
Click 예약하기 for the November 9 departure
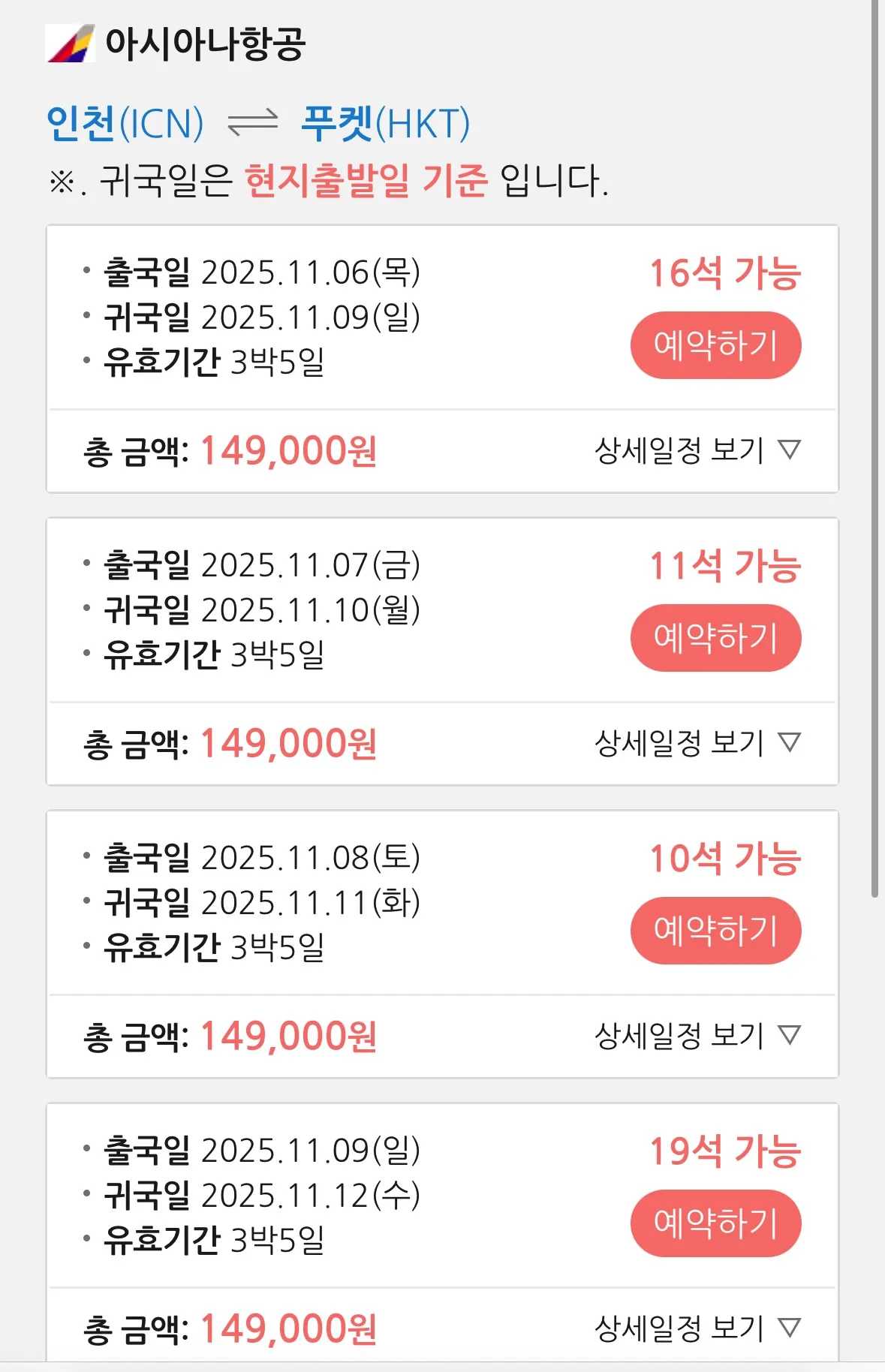click(x=717, y=1223)
